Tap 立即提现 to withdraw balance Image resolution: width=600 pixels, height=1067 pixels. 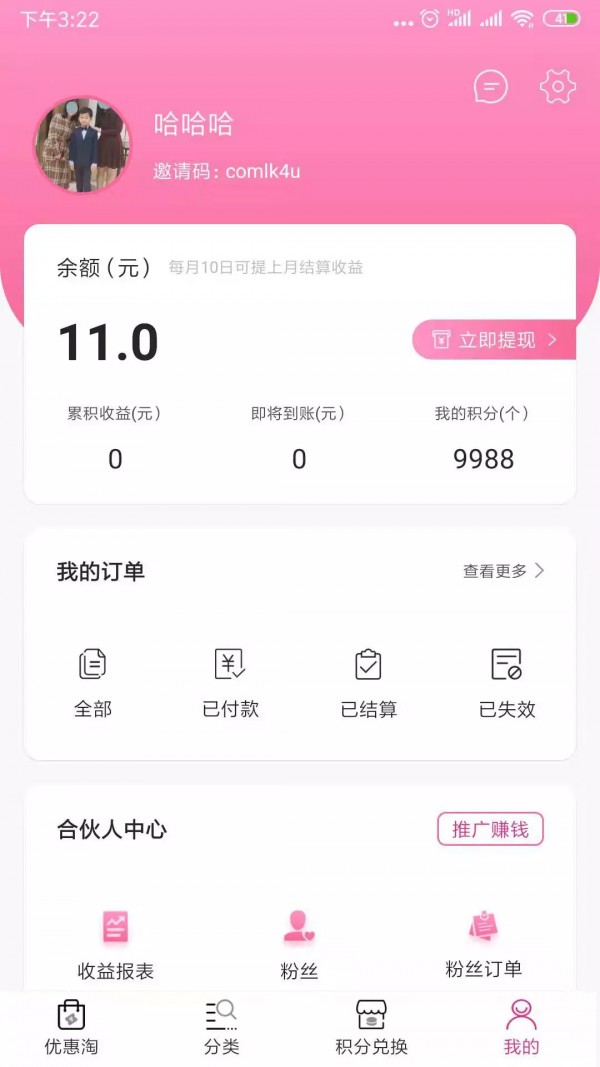click(494, 340)
